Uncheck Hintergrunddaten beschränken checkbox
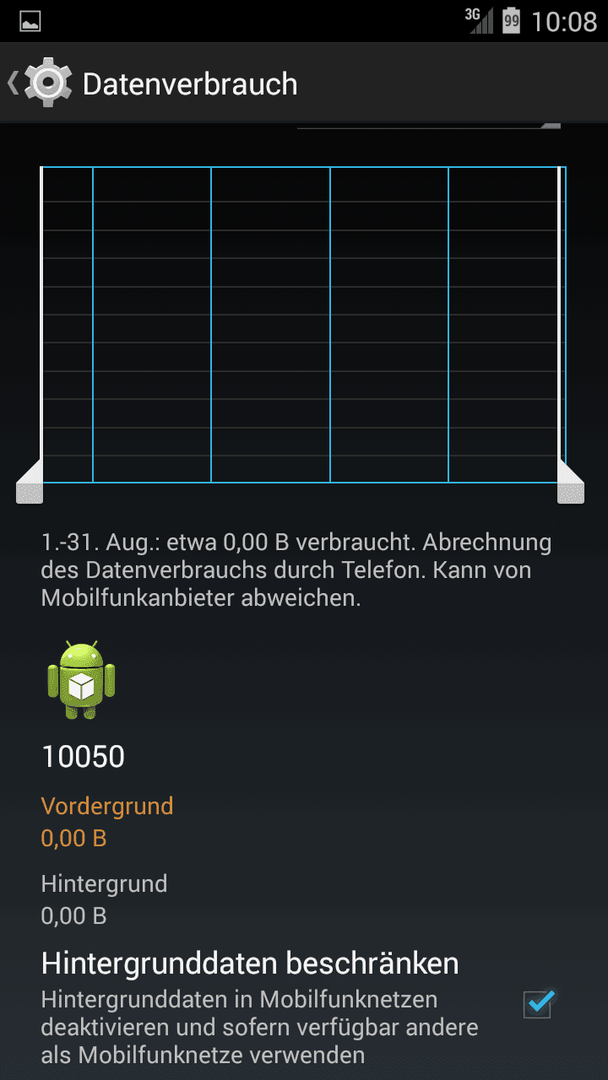Image resolution: width=608 pixels, height=1080 pixels. [x=538, y=1003]
